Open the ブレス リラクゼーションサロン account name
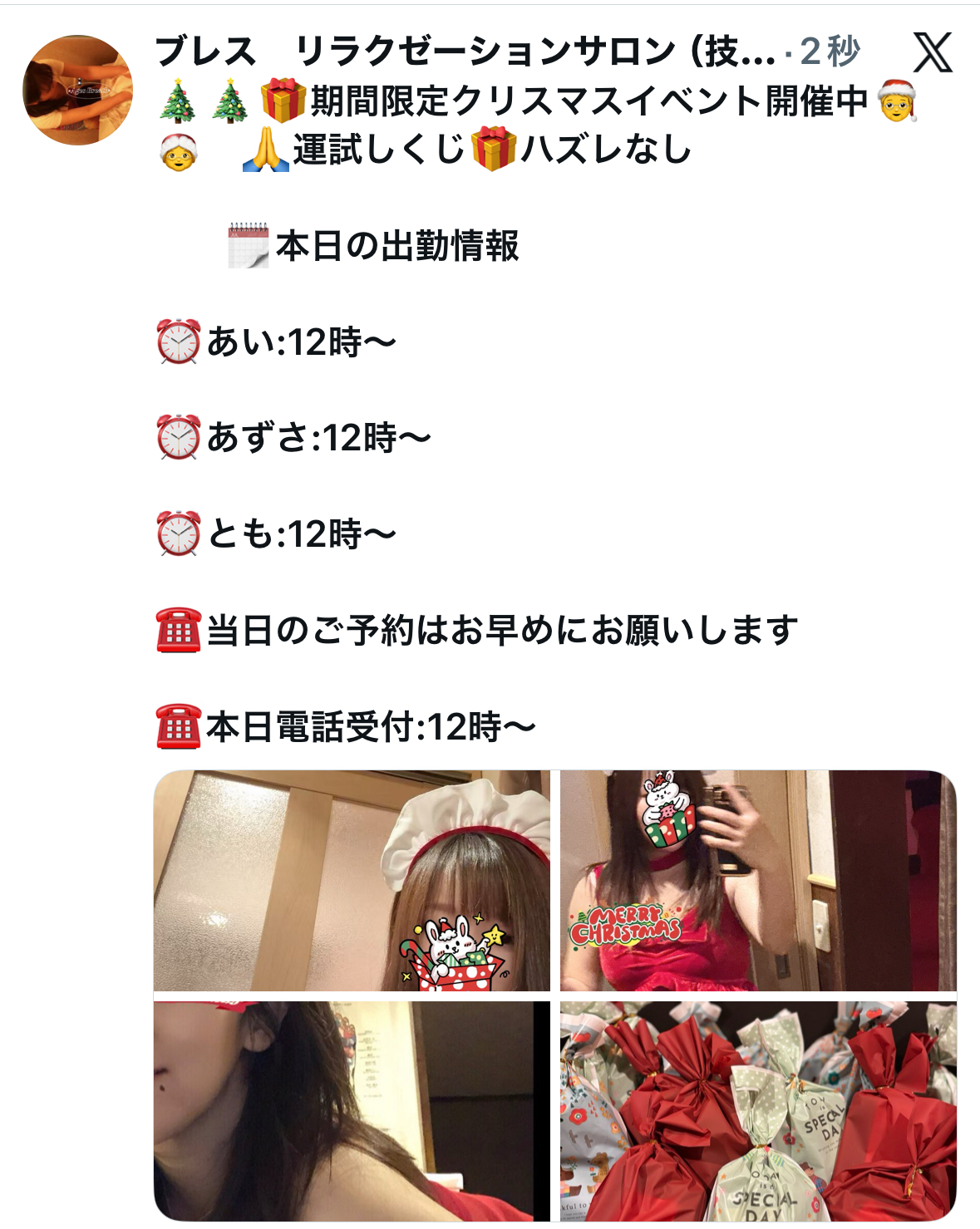 [464, 52]
